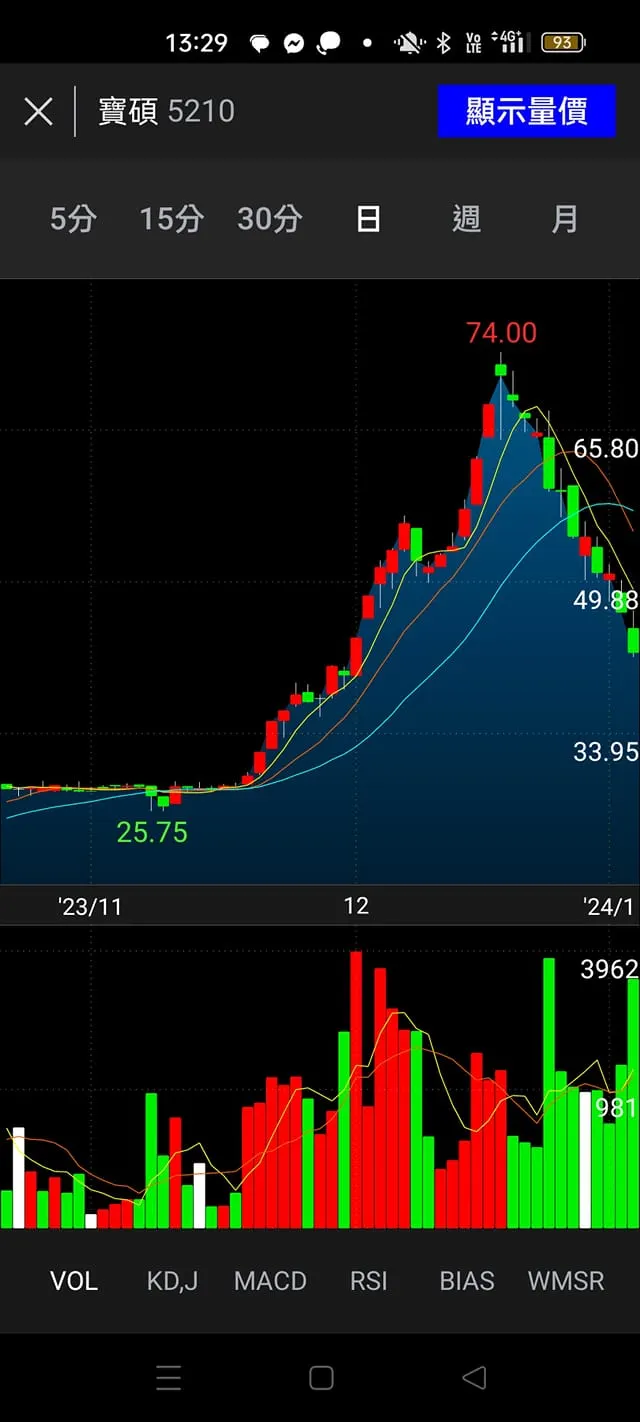Show the MACD indicator panel
This screenshot has width=640, height=1422.
(270, 1281)
